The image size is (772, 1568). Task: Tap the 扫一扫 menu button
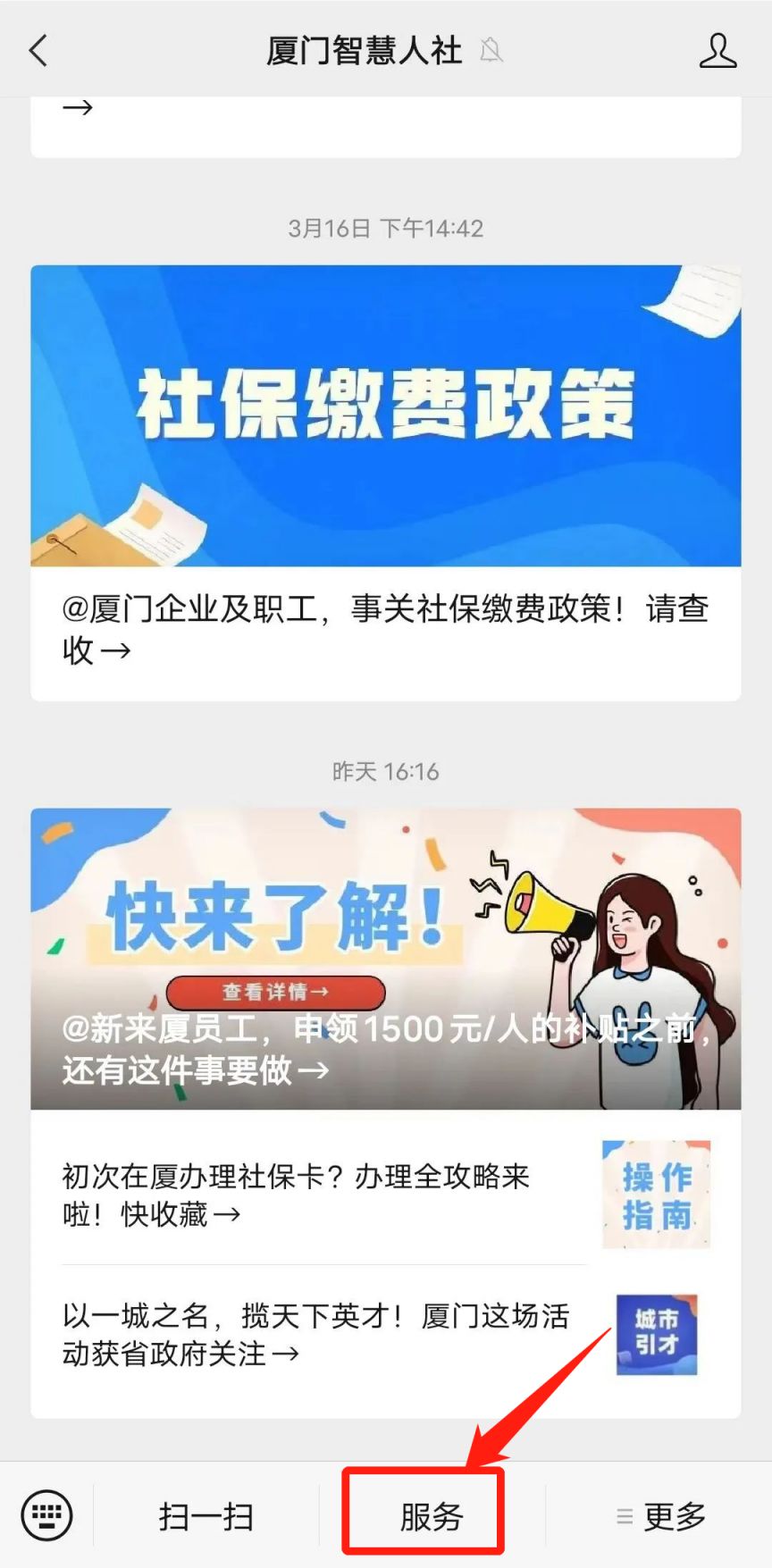[206, 1516]
